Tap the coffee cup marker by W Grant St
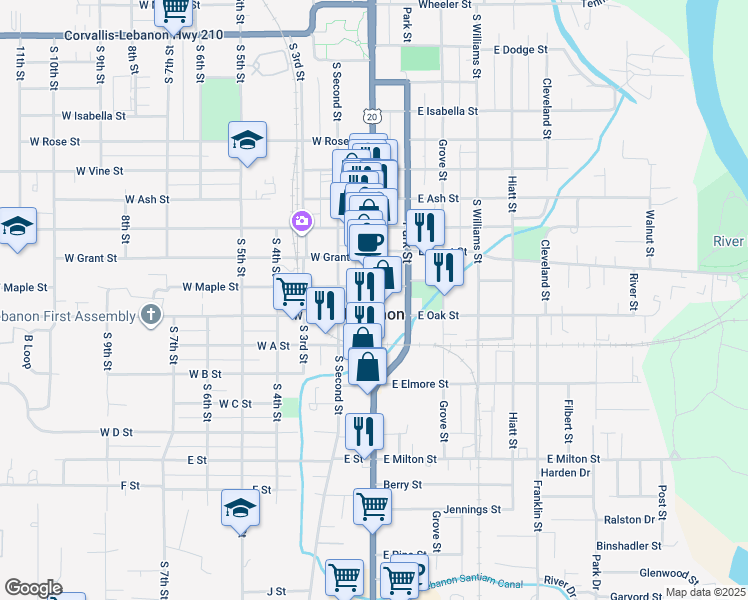This screenshot has height=600, width=748. pyautogui.click(x=368, y=241)
